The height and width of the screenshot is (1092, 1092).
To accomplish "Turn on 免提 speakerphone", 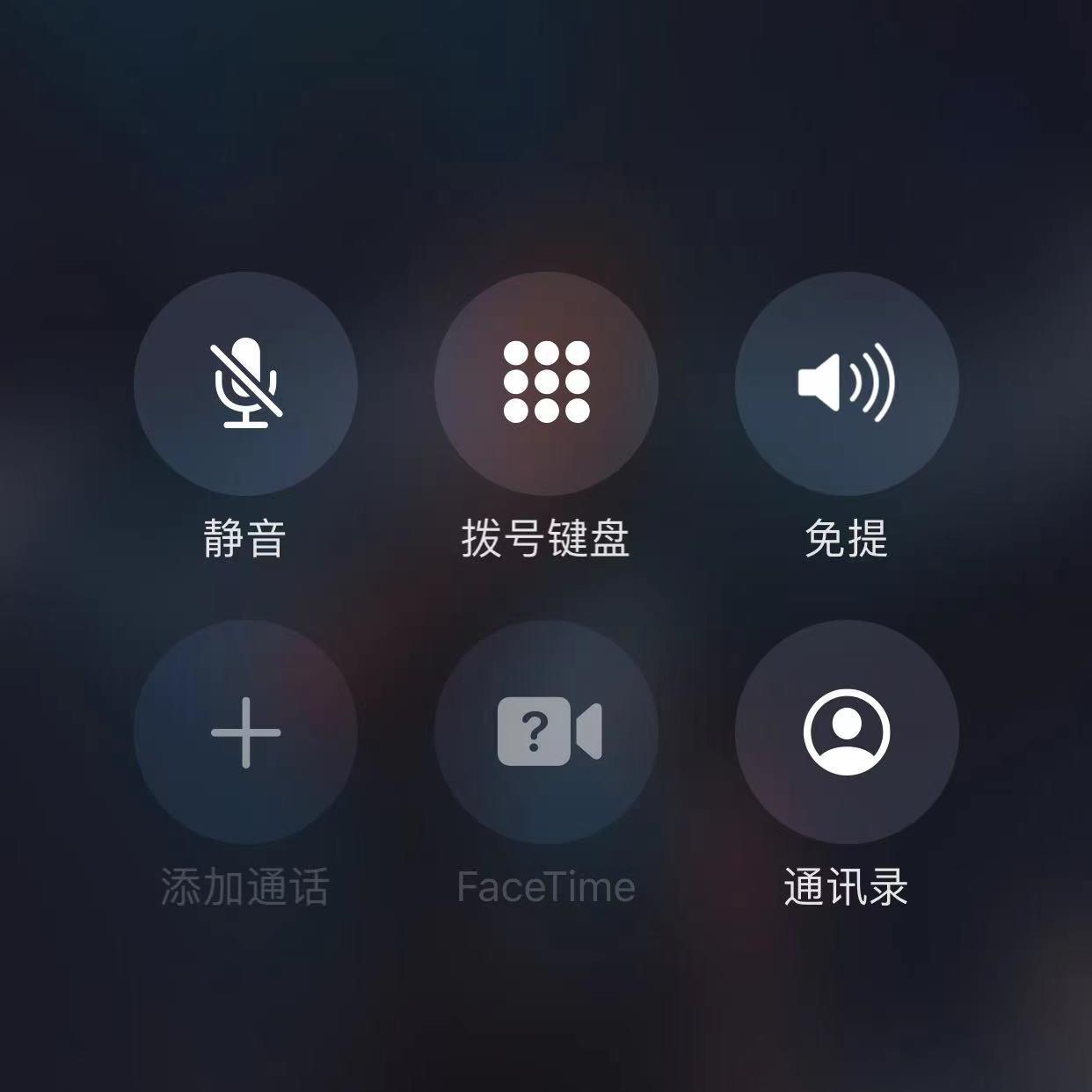I will (x=847, y=383).
